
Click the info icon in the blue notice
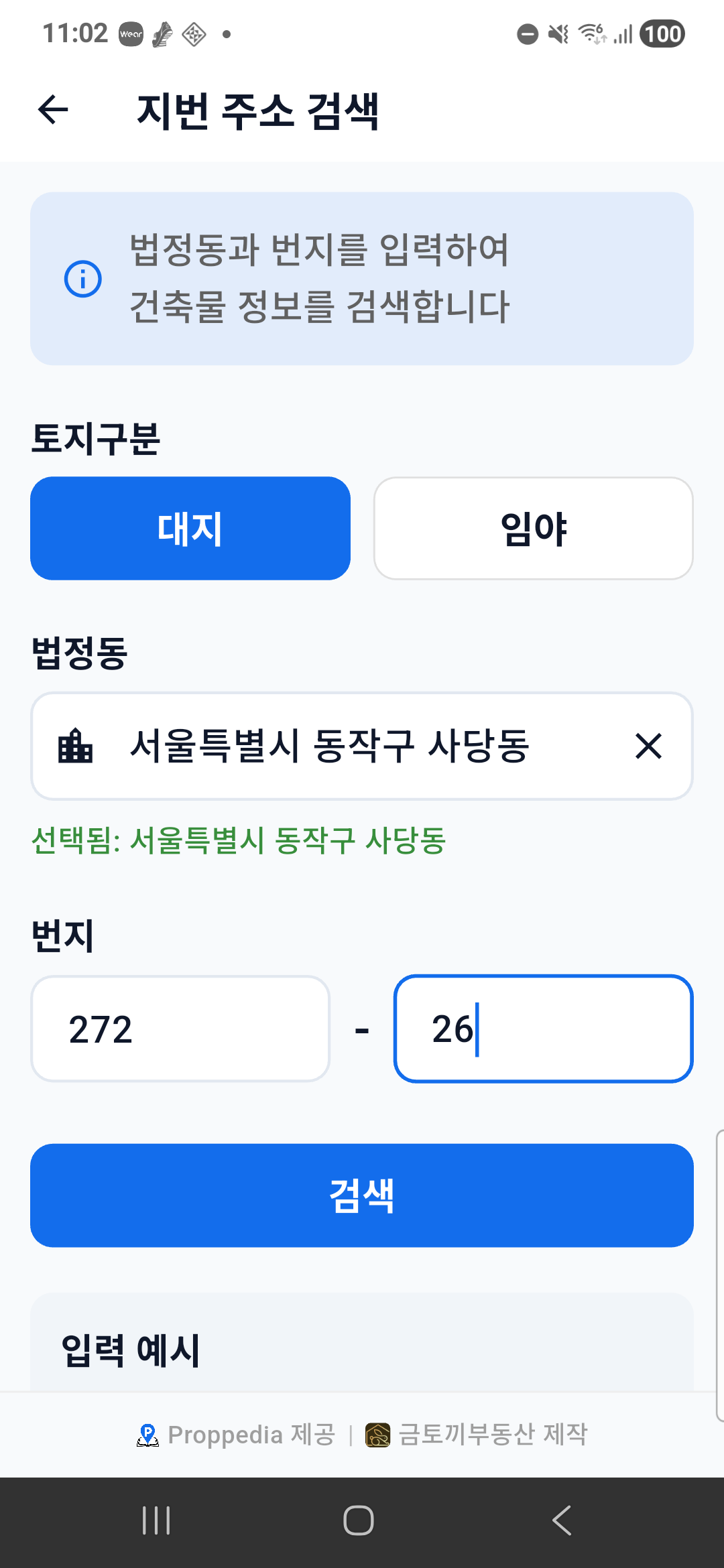83,277
